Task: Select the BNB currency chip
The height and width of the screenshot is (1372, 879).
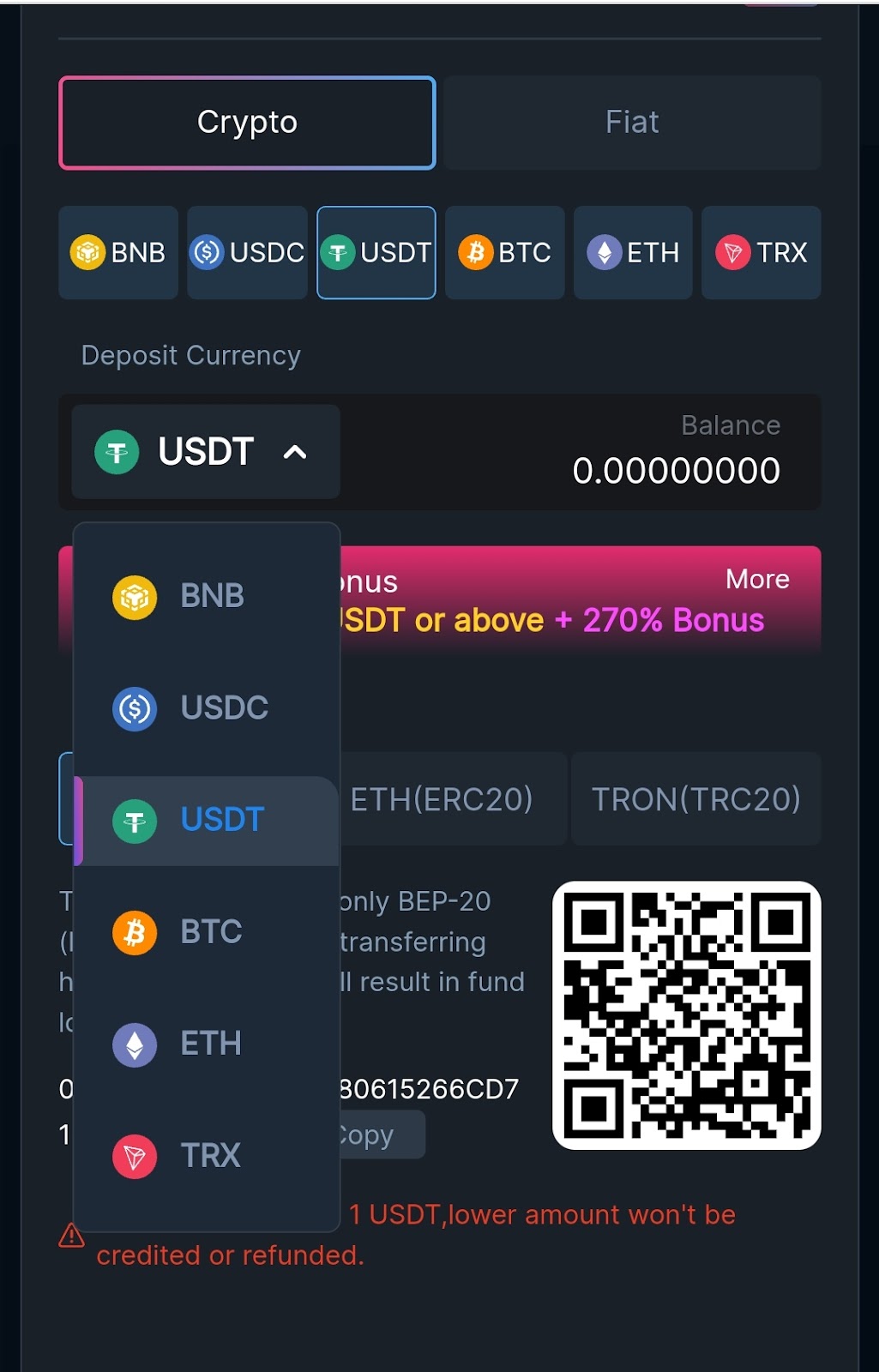Action: [x=118, y=253]
